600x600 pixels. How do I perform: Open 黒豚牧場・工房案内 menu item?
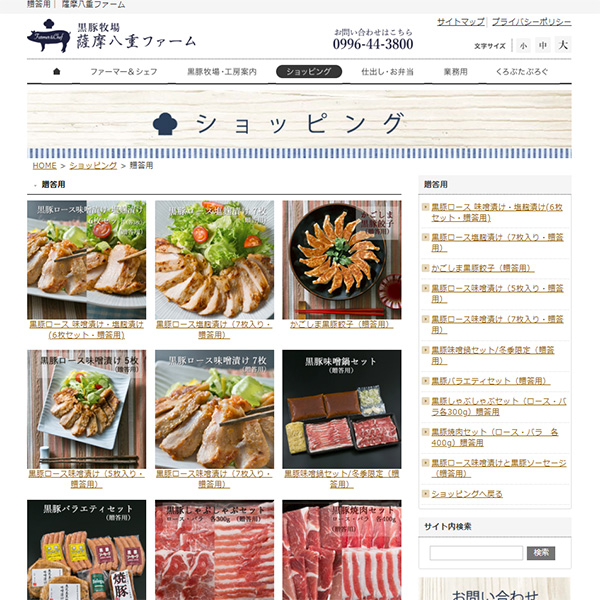(222, 72)
